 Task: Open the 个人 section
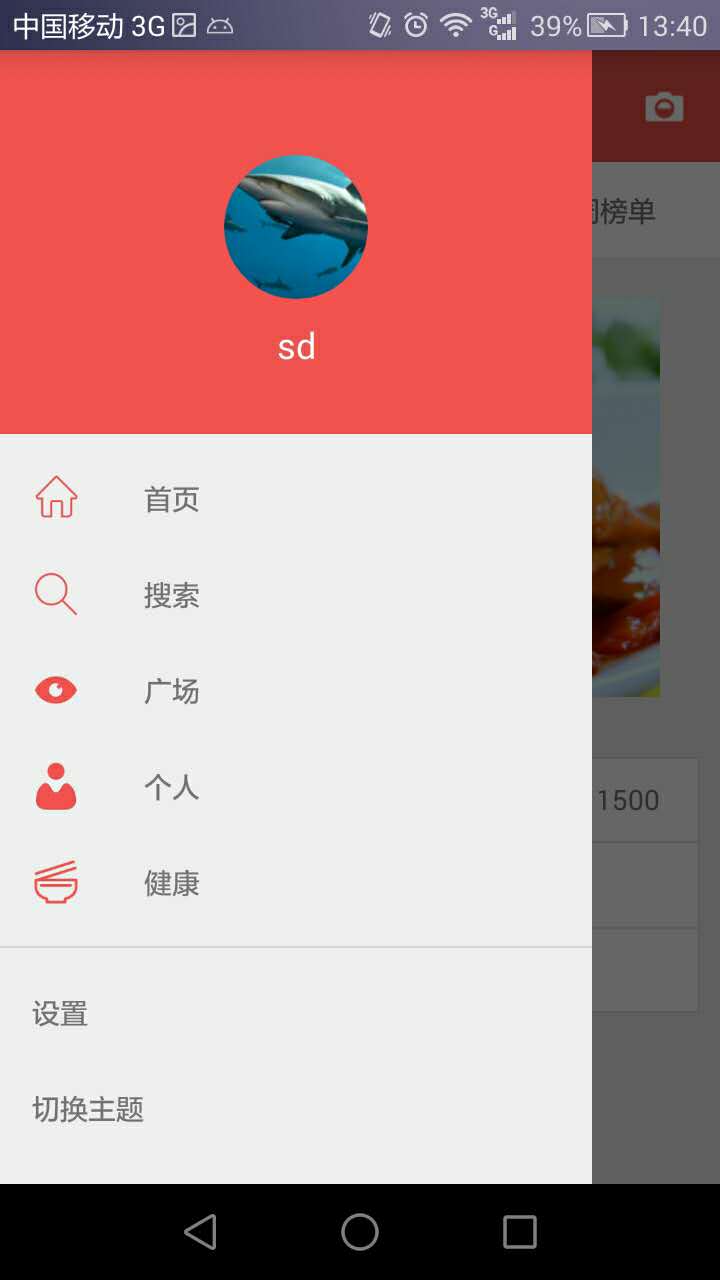[296, 786]
